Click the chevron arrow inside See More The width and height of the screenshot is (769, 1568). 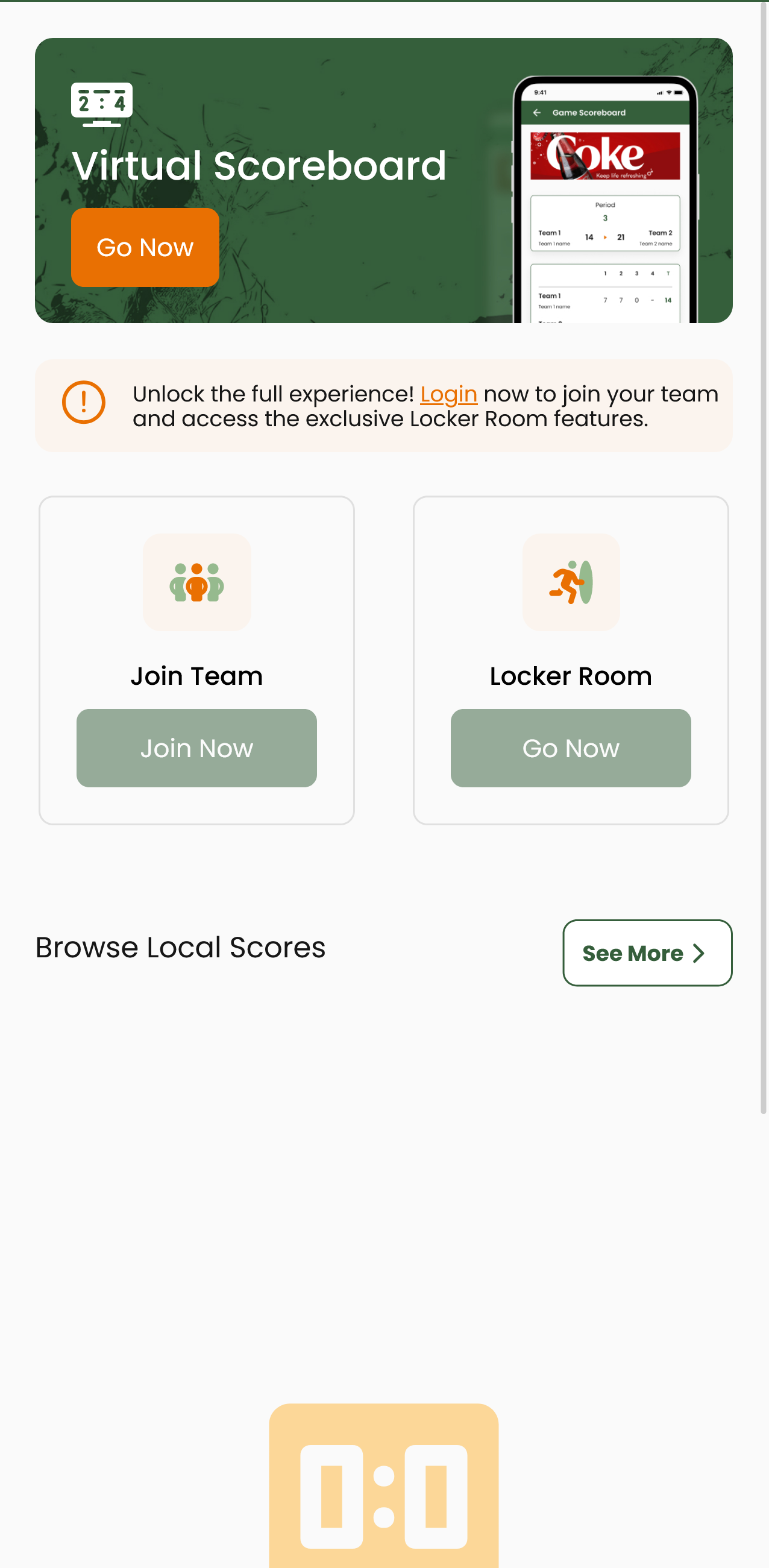[x=698, y=953]
